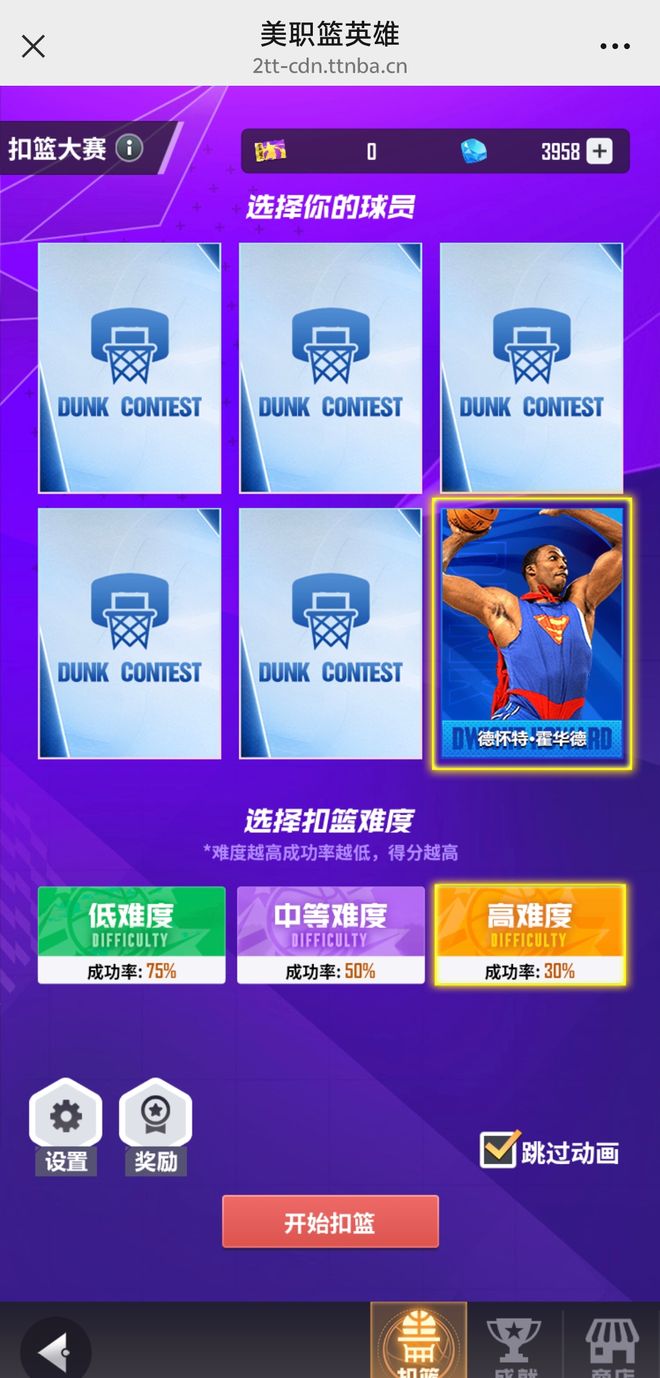Open the 扣篮大赛 info icon
This screenshot has height=1378, width=660.
pos(129,149)
